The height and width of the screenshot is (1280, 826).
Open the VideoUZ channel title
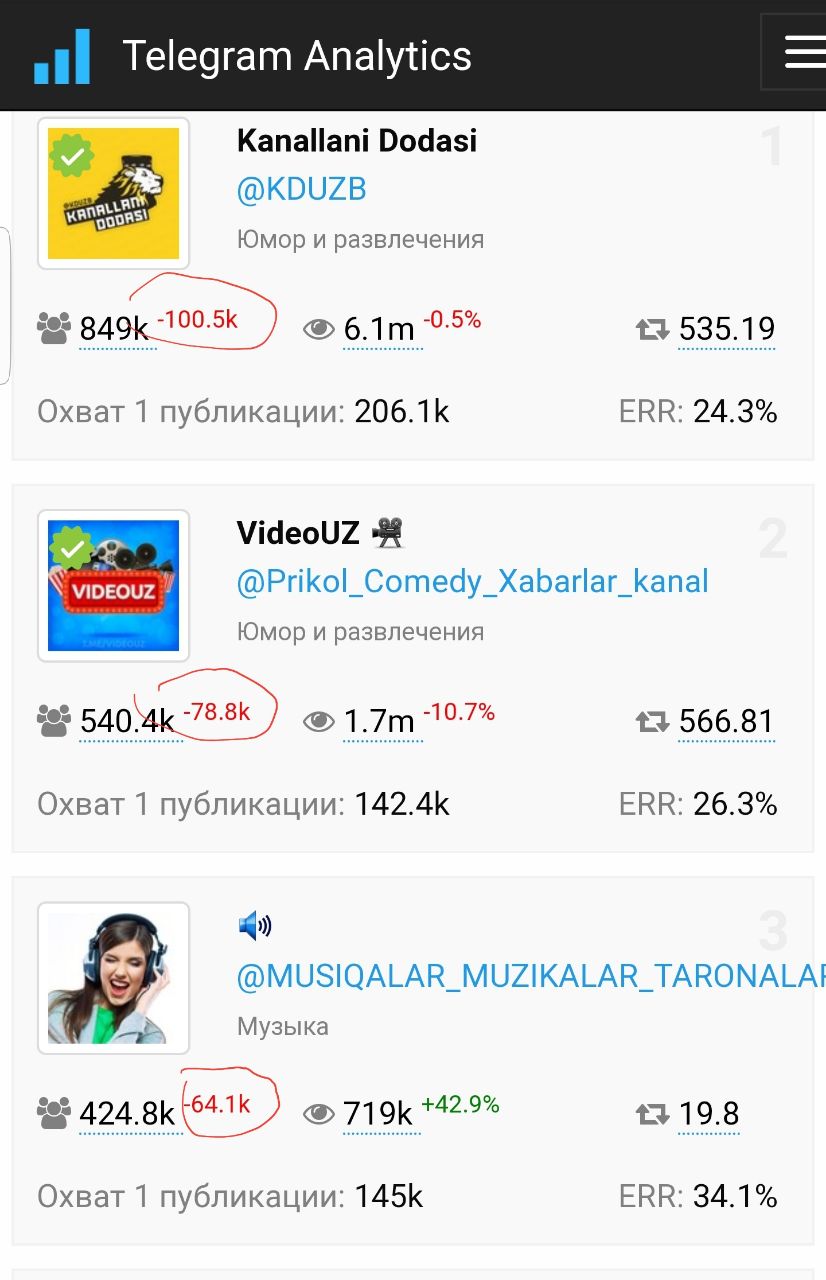click(298, 533)
